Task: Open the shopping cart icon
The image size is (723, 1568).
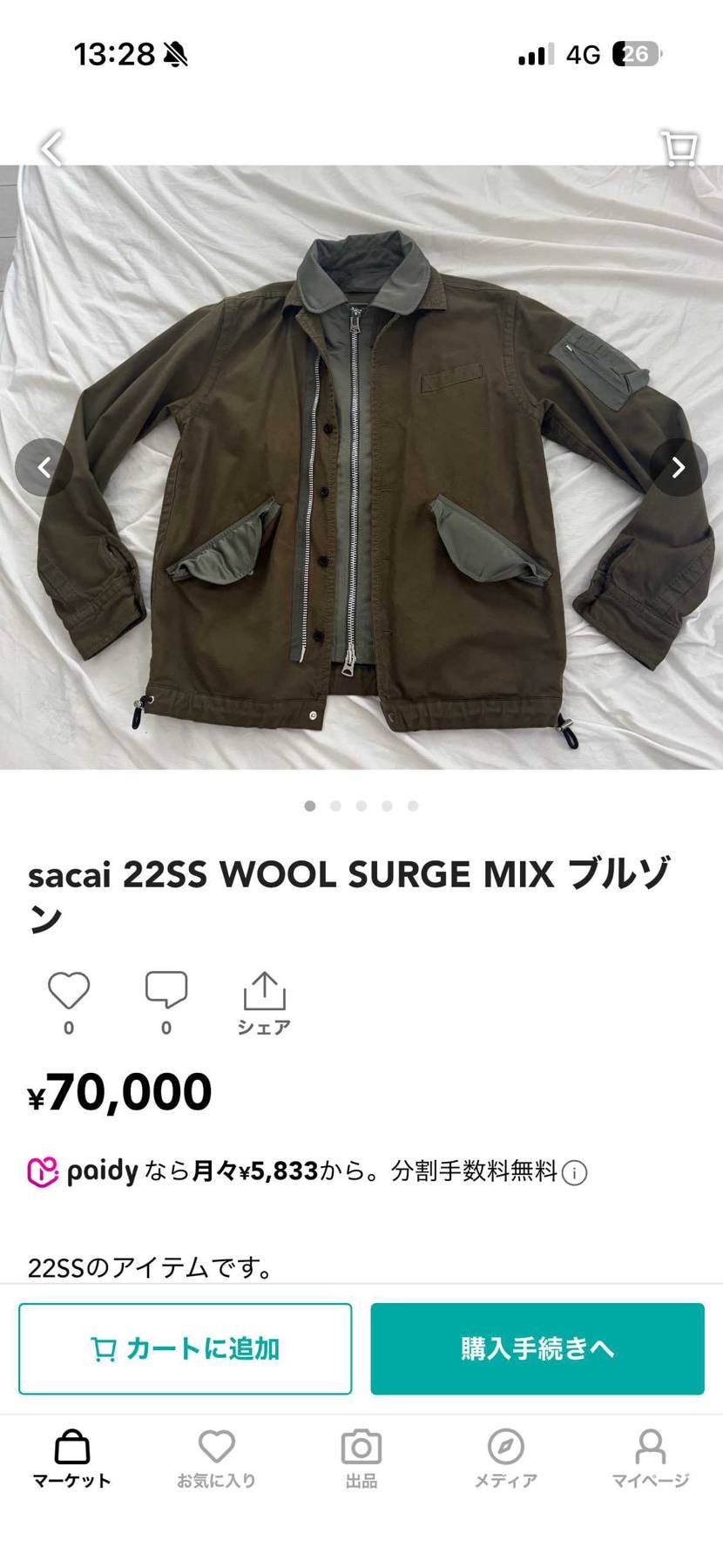Action: coord(679,148)
